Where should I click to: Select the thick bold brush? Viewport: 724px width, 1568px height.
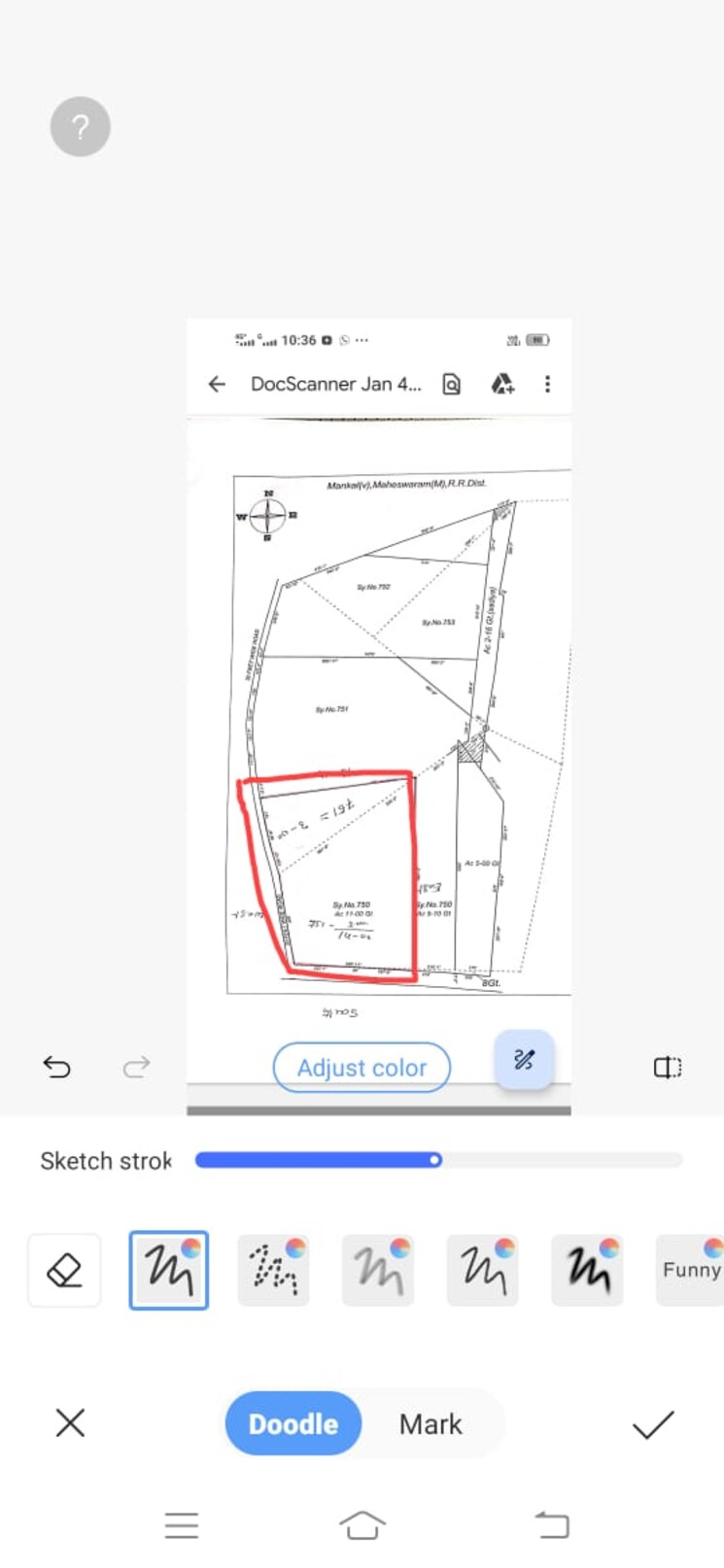(587, 1270)
